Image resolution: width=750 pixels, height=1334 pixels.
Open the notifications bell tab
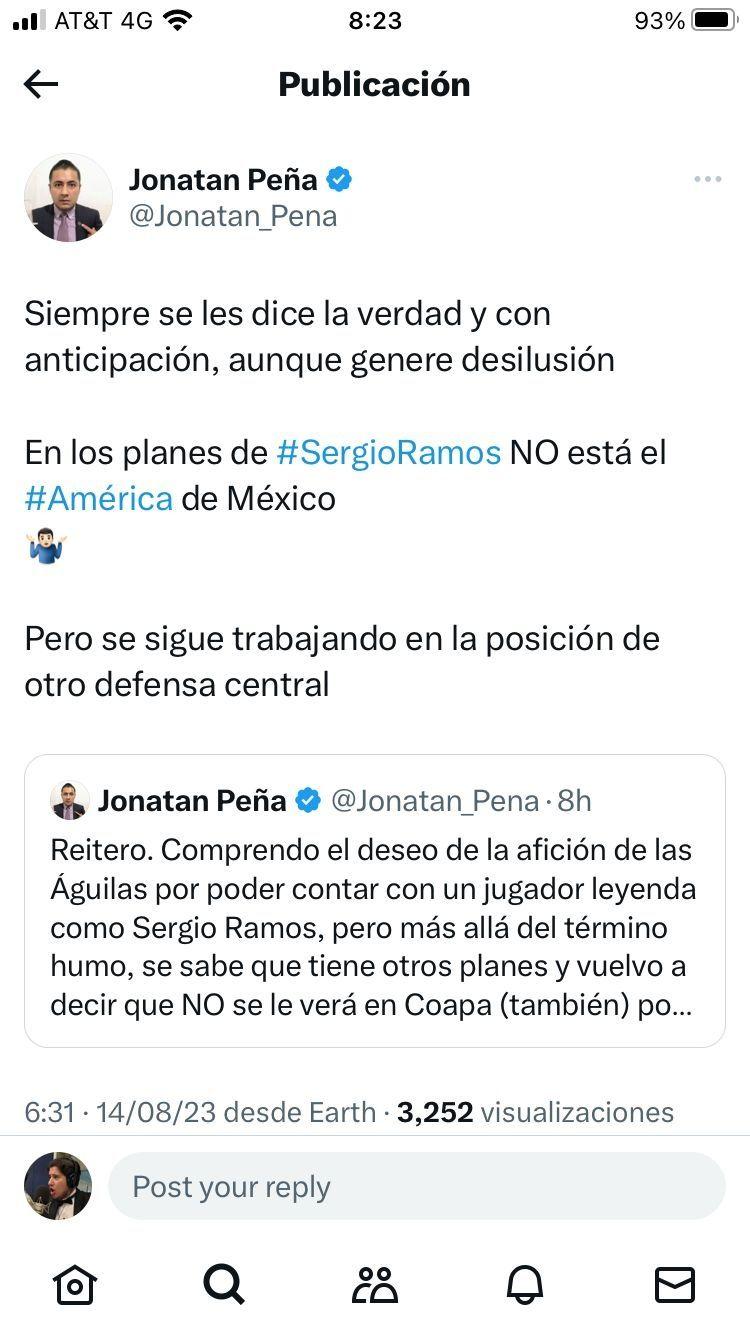[525, 1285]
